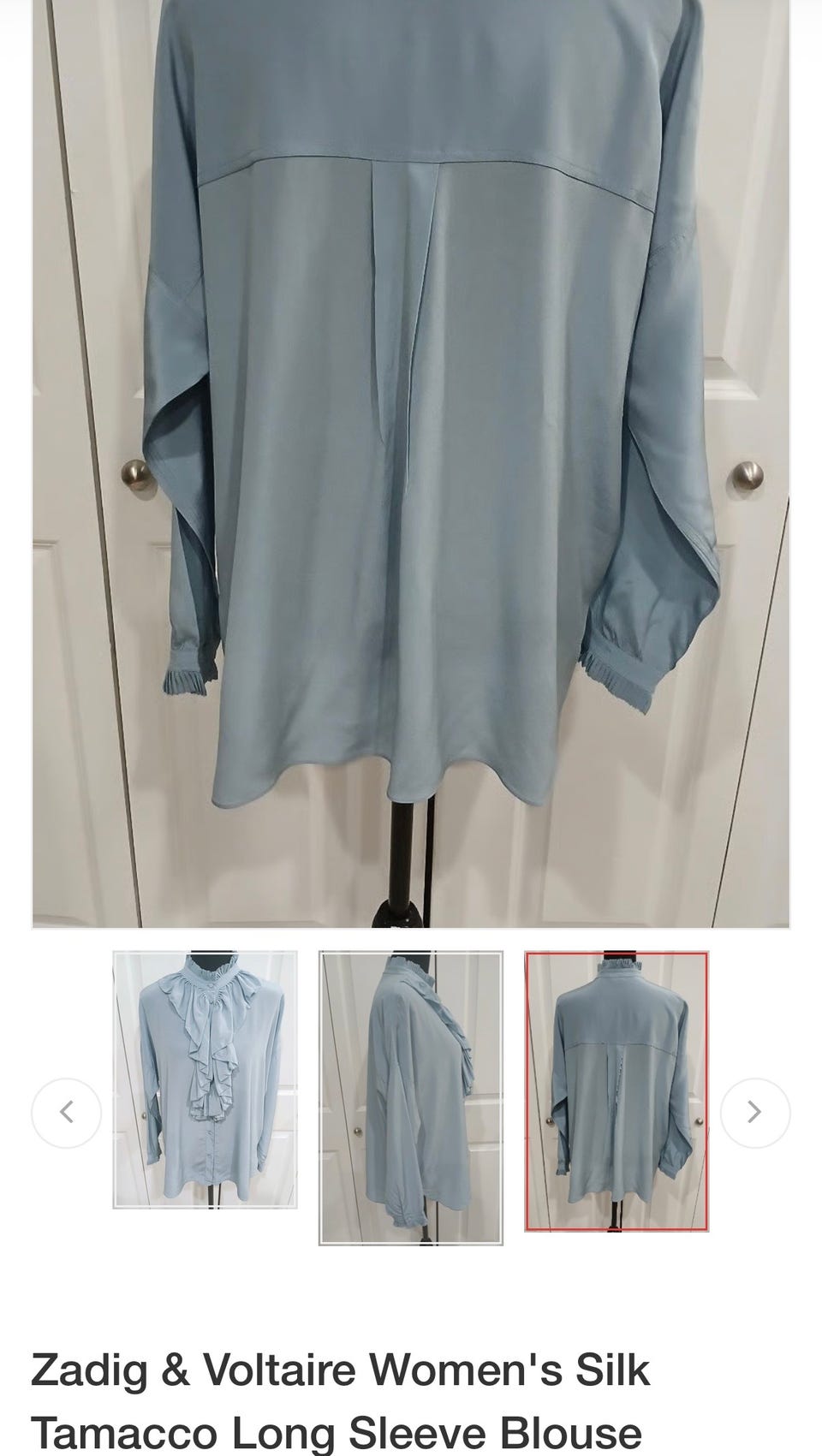Select the front view blouse thumbnail
This screenshot has width=822, height=1456.
[205, 1079]
